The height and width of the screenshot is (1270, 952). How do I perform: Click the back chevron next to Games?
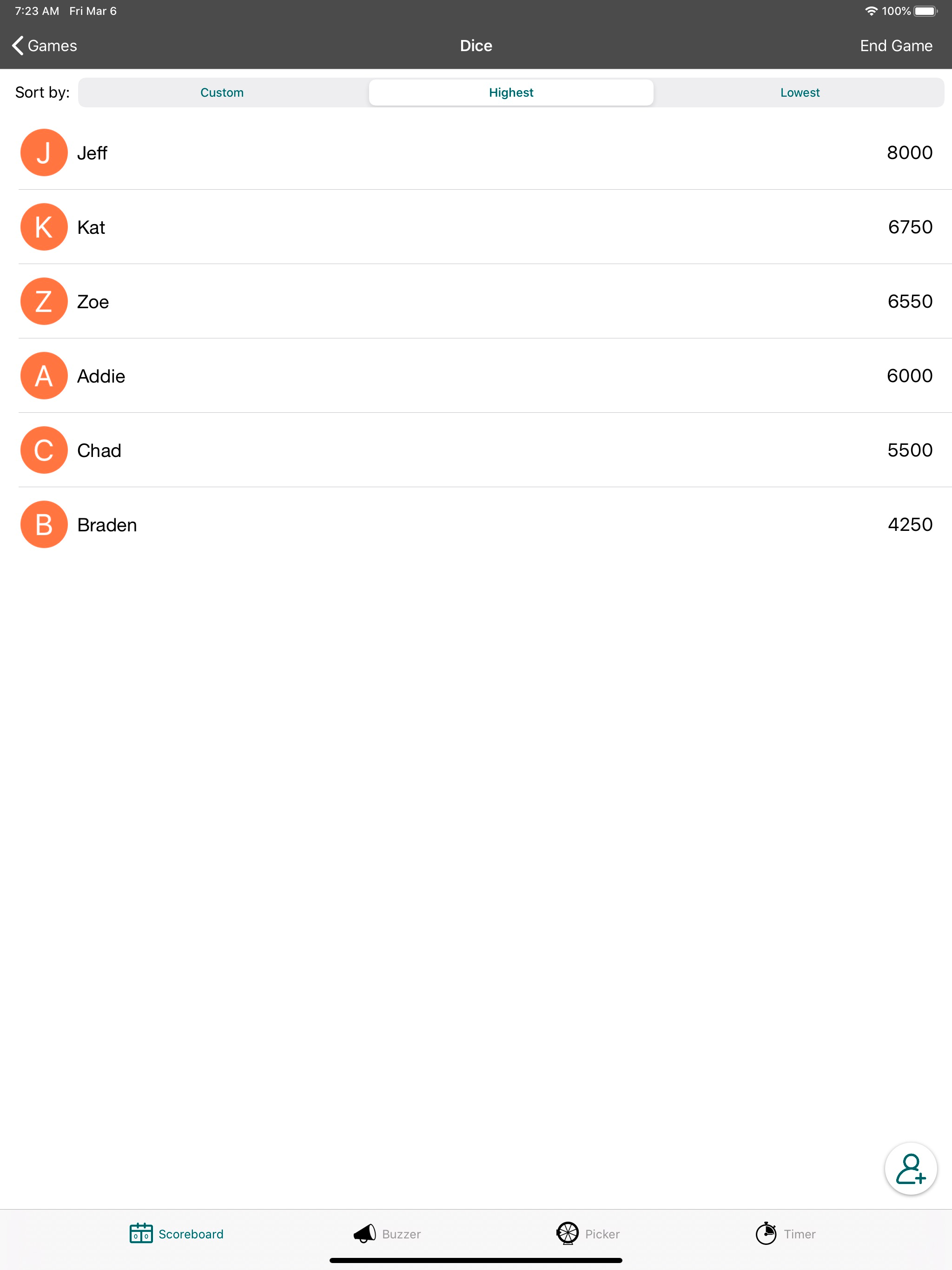[x=17, y=45]
